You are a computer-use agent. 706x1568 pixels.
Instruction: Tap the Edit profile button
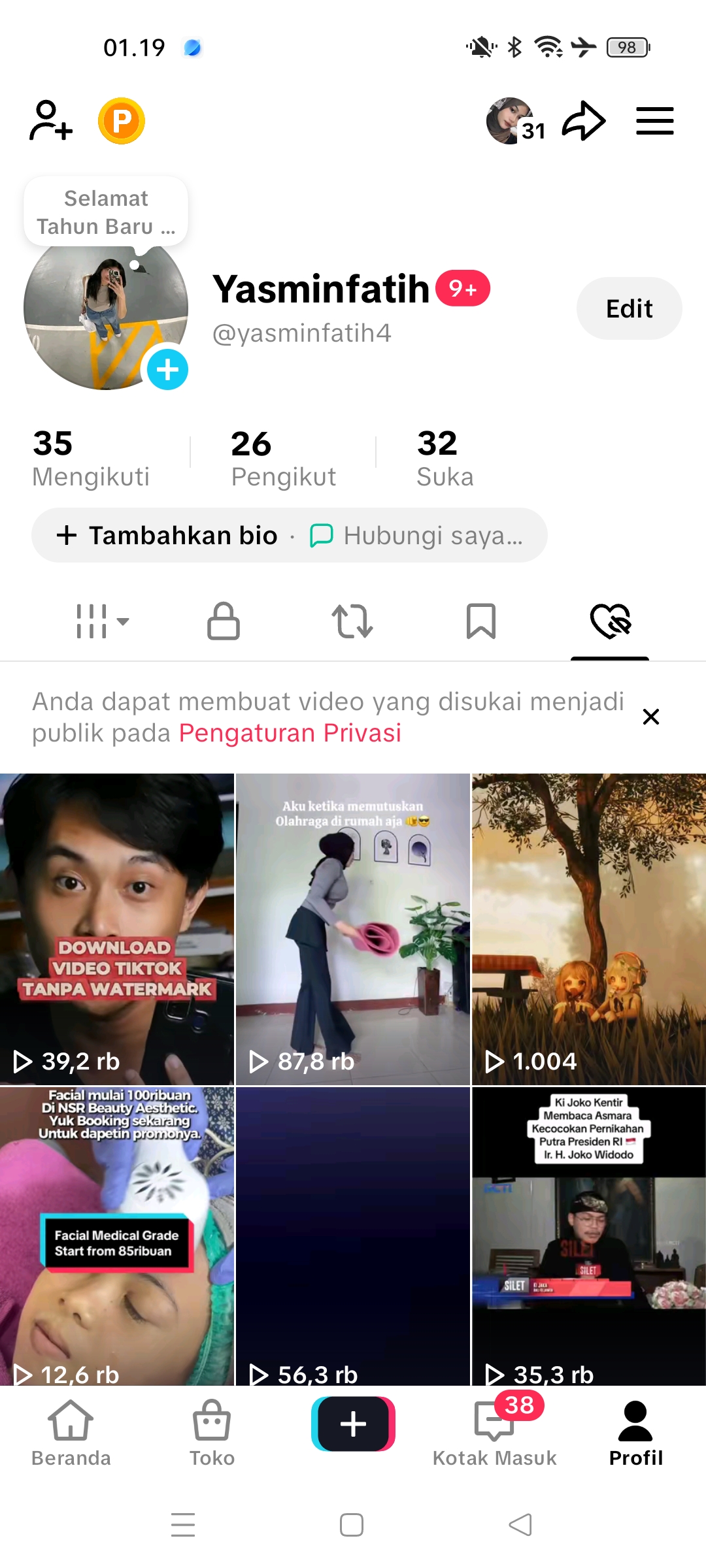click(629, 308)
